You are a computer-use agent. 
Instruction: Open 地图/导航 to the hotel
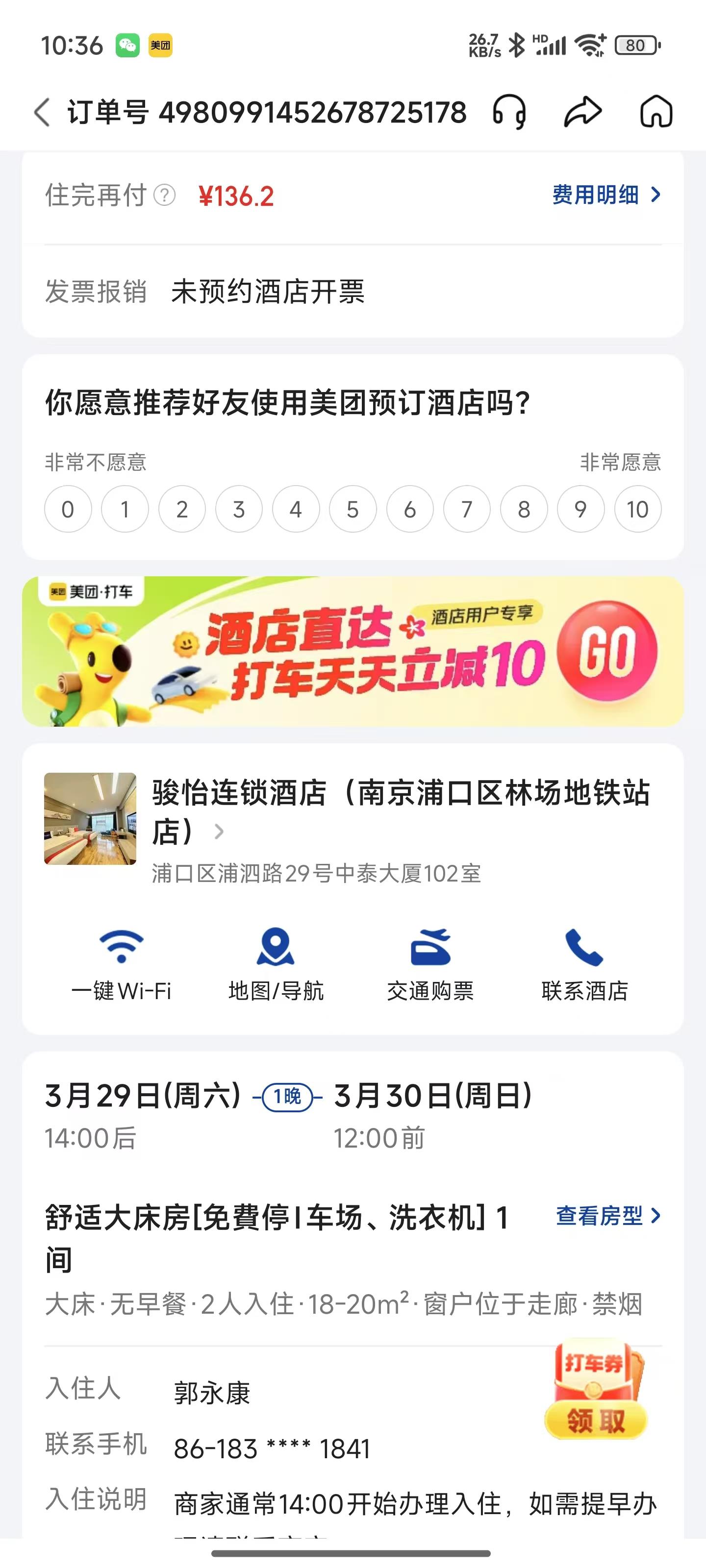pyautogui.click(x=276, y=964)
